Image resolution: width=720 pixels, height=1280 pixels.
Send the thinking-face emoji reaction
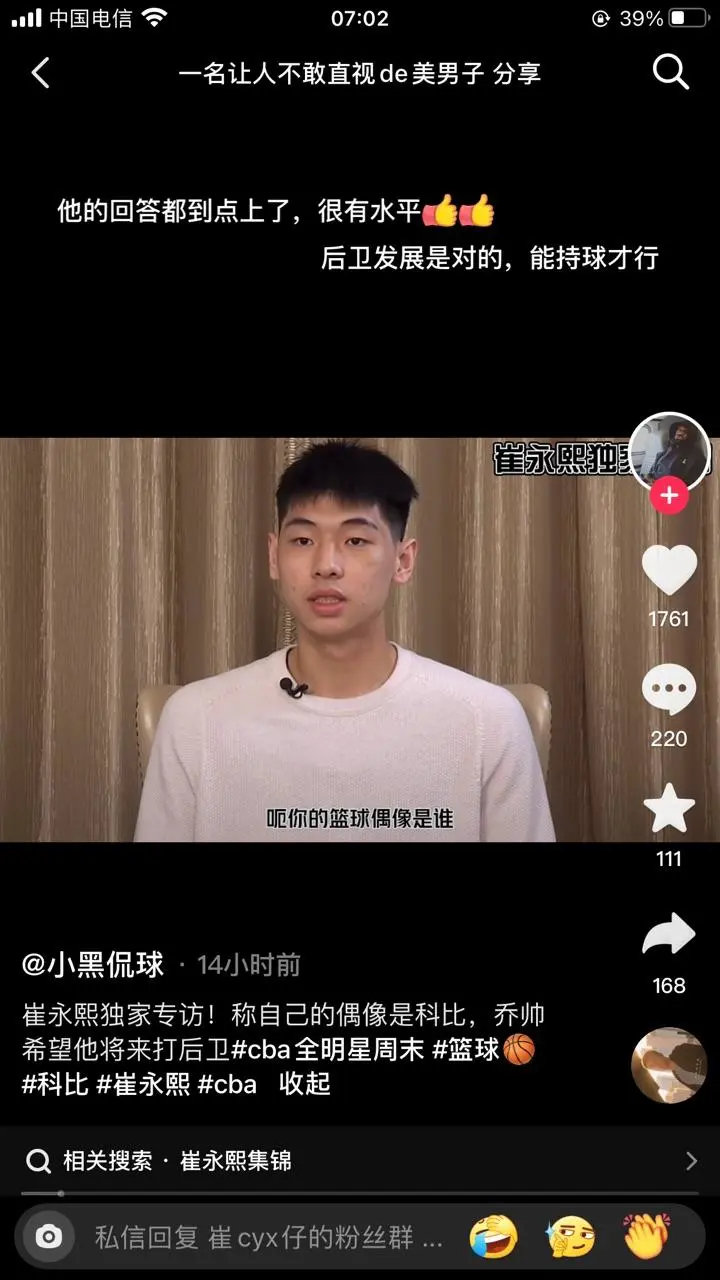click(571, 1238)
